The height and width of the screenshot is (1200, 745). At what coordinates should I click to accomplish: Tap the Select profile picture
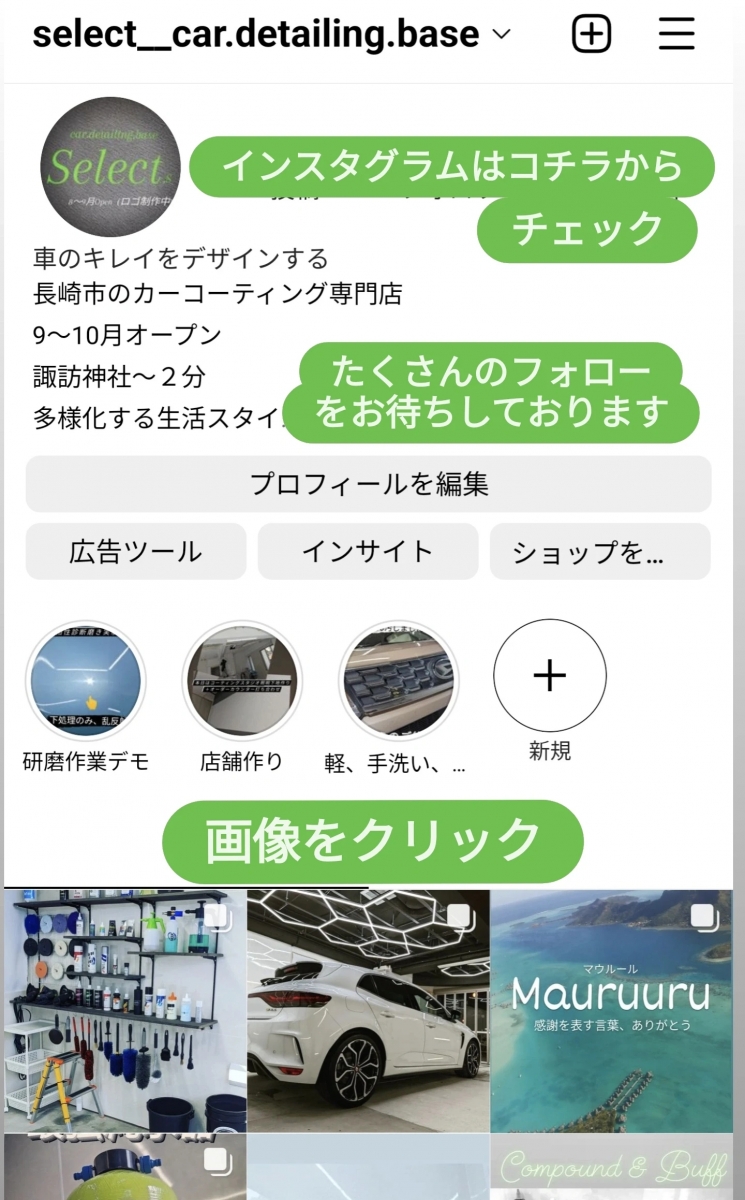pos(110,167)
